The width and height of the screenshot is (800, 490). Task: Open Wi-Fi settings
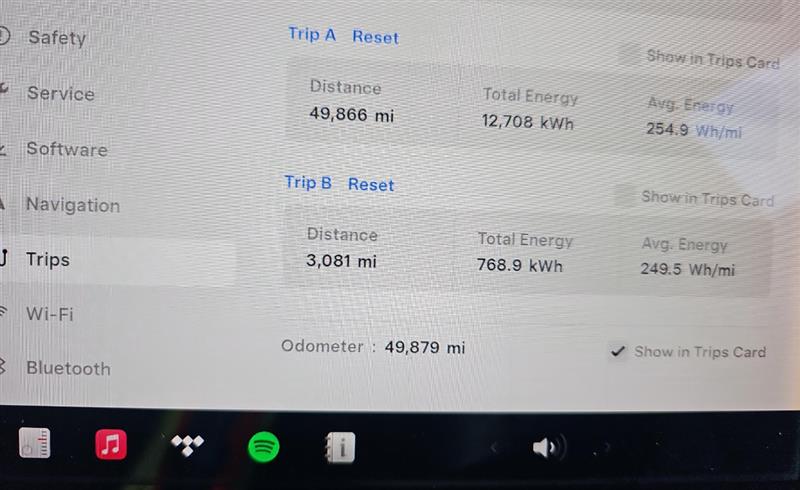[50, 314]
